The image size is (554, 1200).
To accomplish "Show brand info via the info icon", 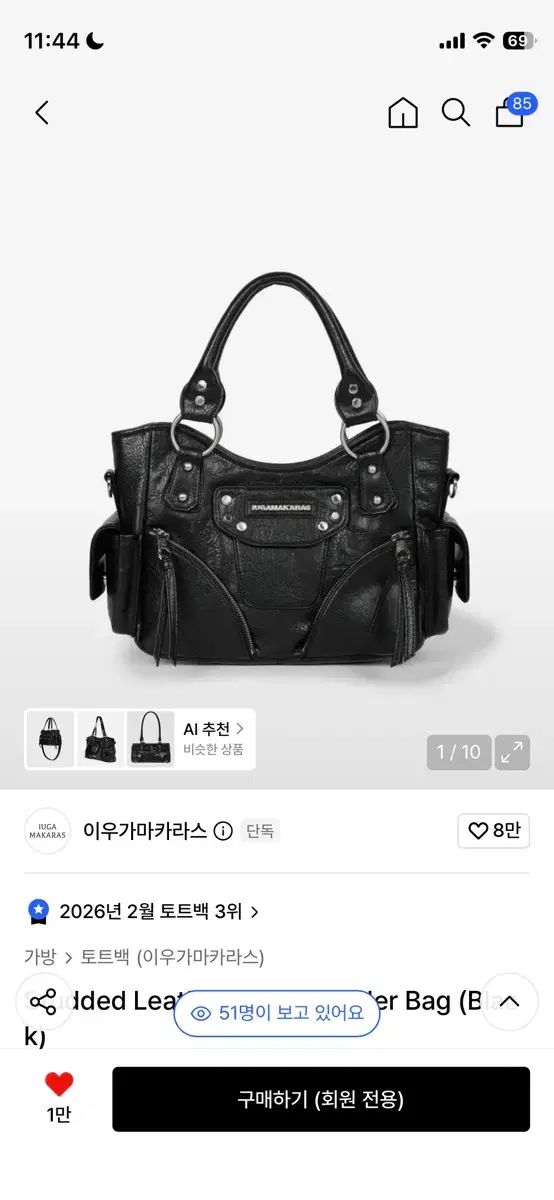I will click(x=223, y=831).
